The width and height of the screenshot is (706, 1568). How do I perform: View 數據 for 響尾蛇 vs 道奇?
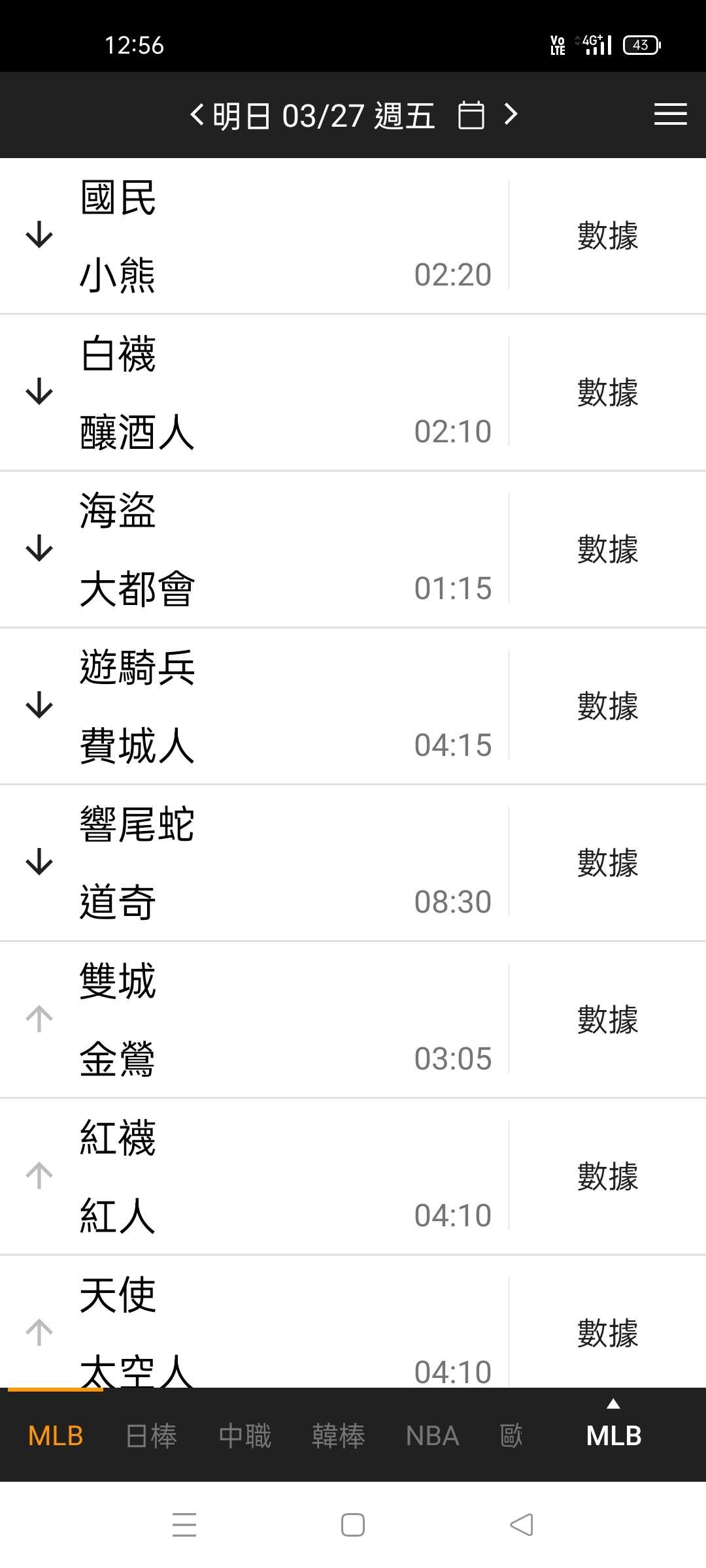point(607,862)
